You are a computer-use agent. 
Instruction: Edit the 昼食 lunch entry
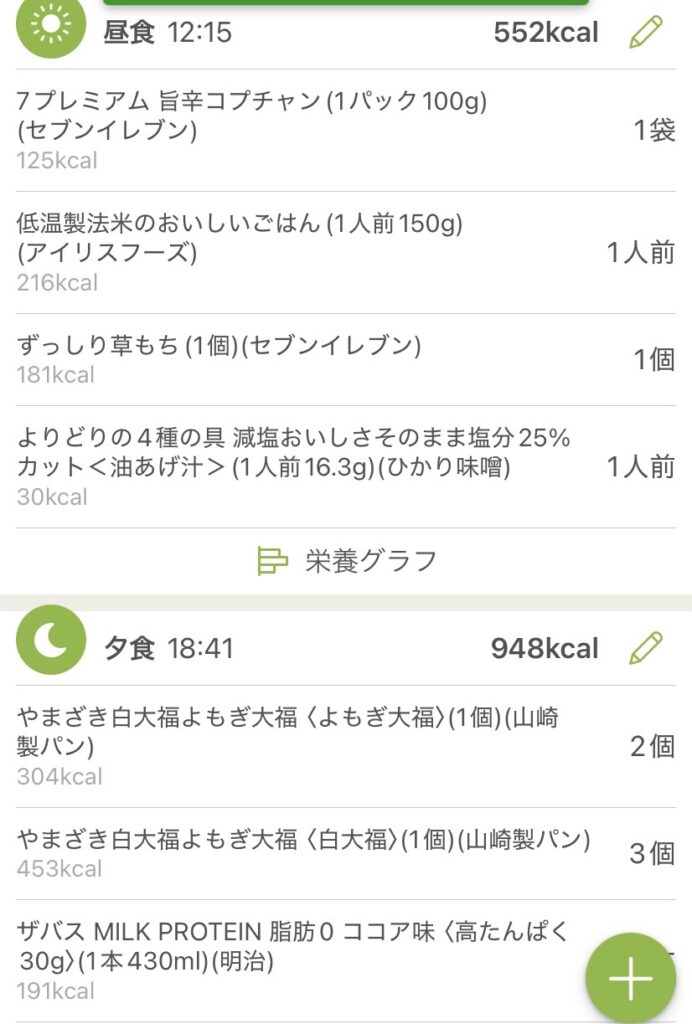646,33
